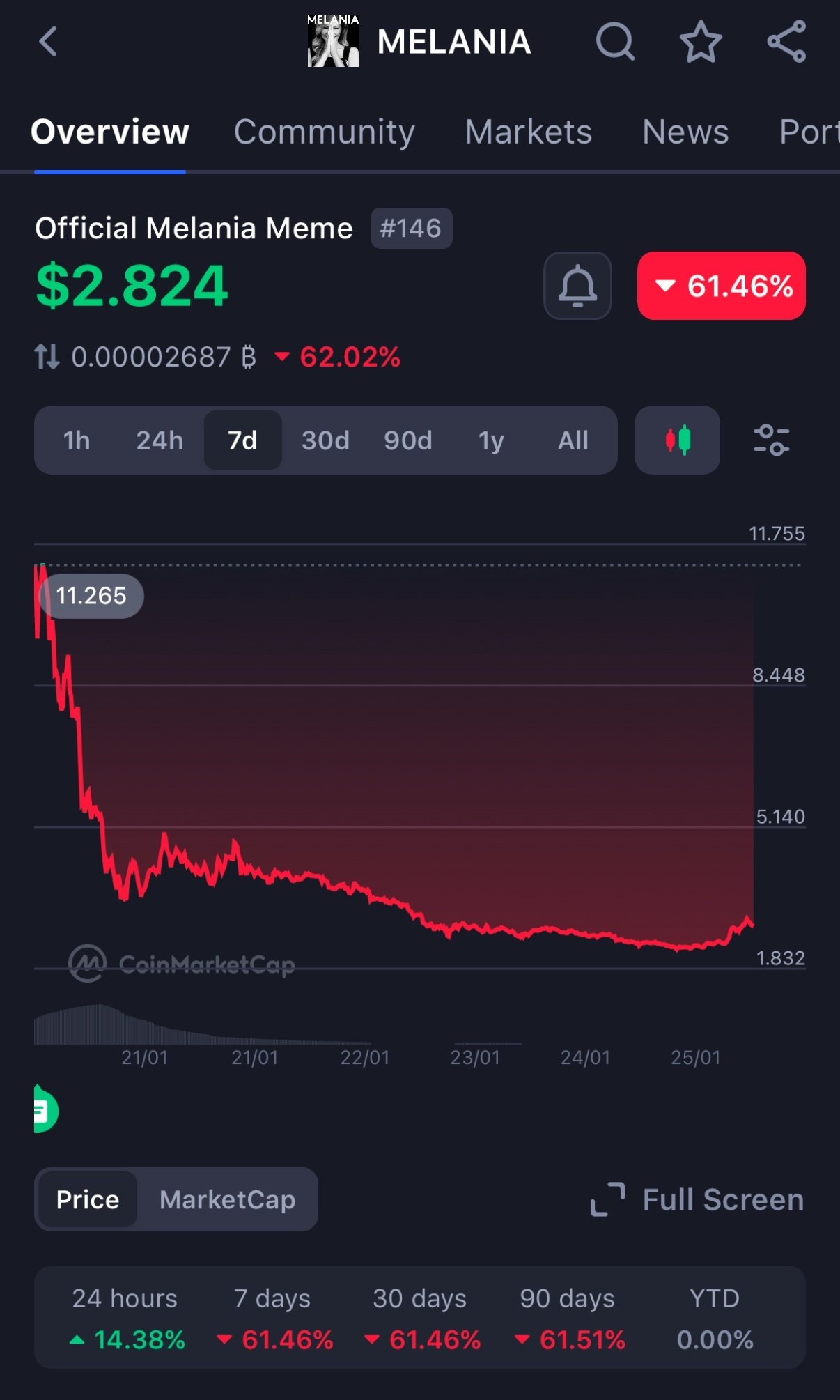Show the All time chart range

(573, 440)
